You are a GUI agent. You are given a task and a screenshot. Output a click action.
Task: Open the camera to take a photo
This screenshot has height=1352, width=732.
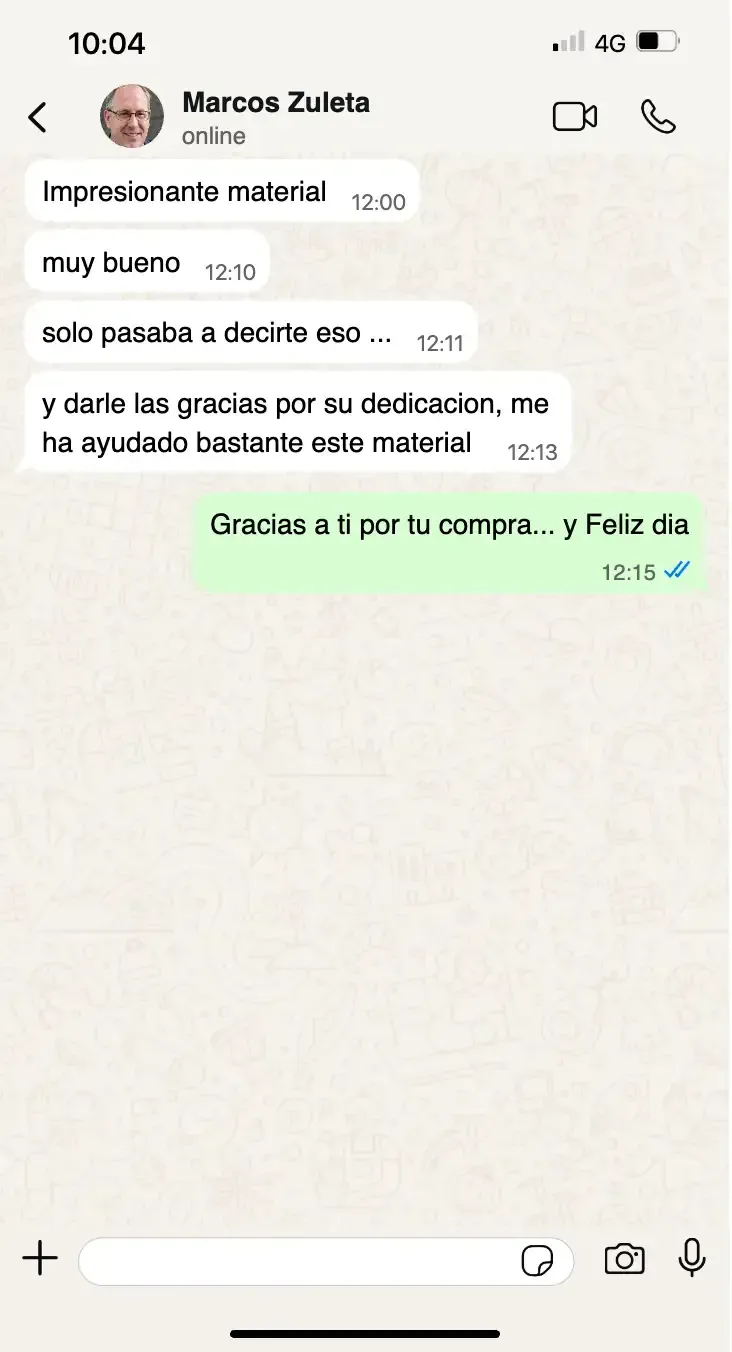[x=624, y=1260]
